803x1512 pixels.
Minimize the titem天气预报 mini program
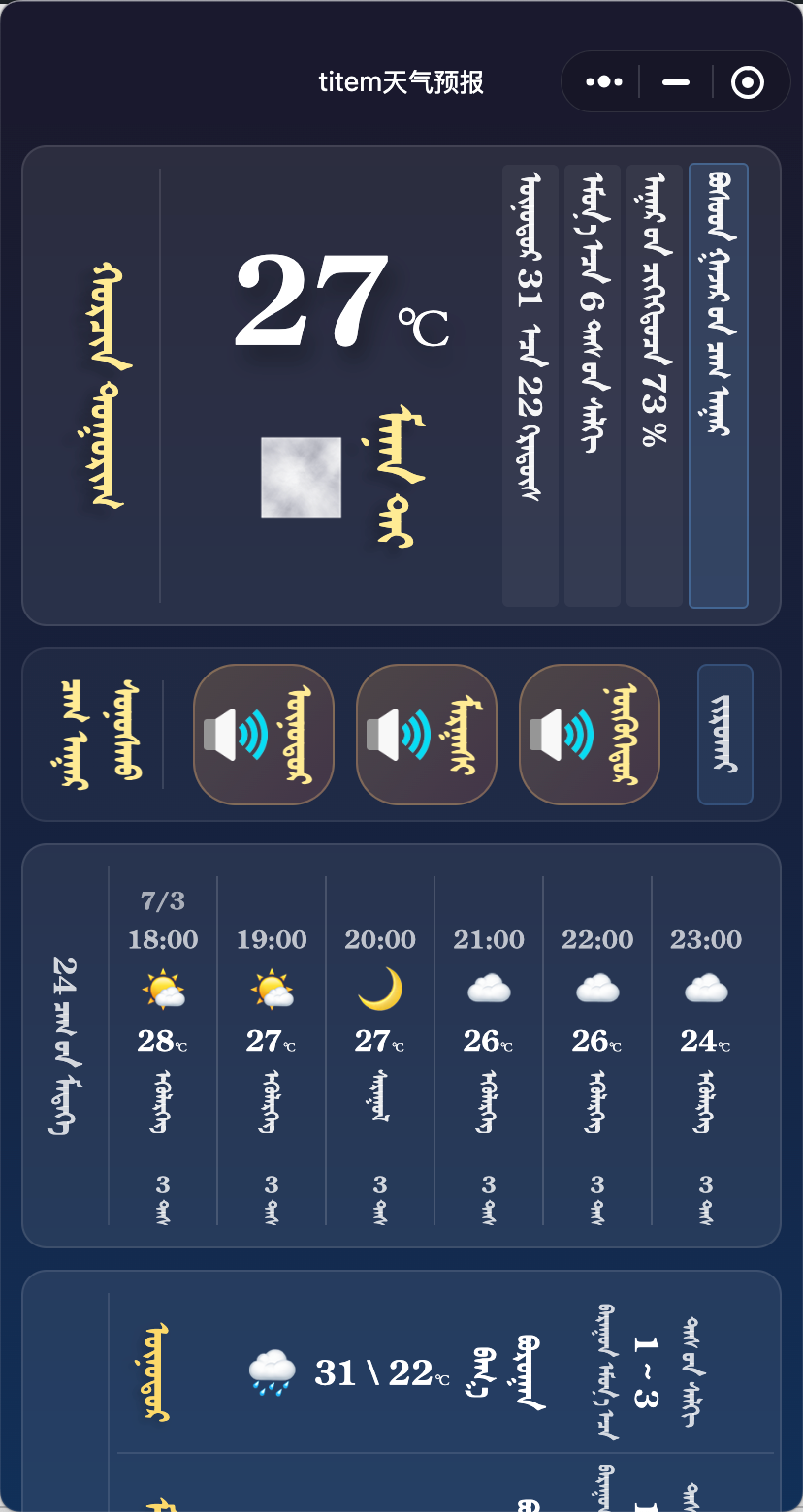(676, 82)
